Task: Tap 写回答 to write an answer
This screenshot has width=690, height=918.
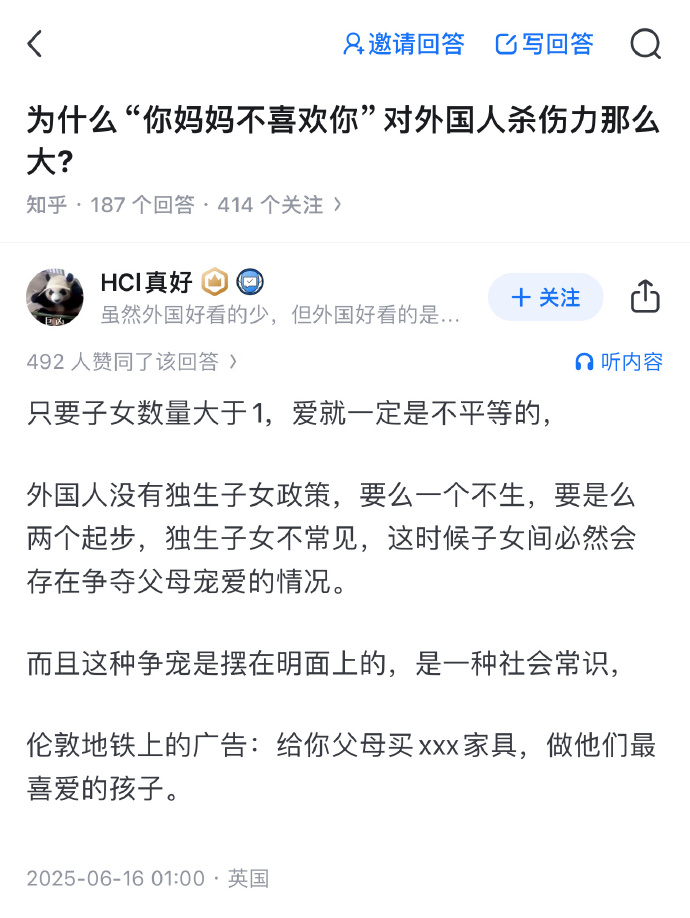Action: (545, 44)
